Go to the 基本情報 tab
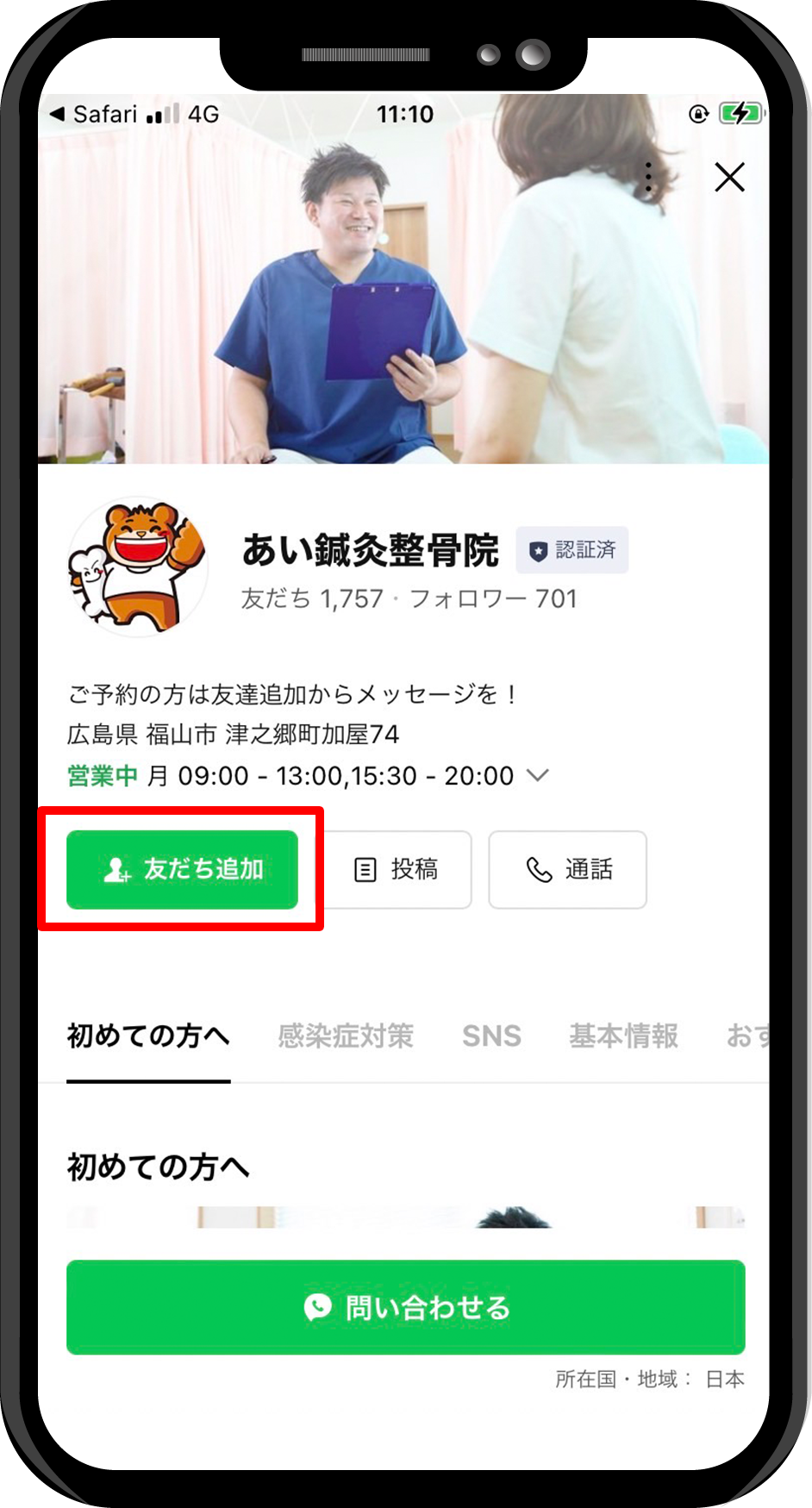The width and height of the screenshot is (812, 1508). click(623, 1036)
